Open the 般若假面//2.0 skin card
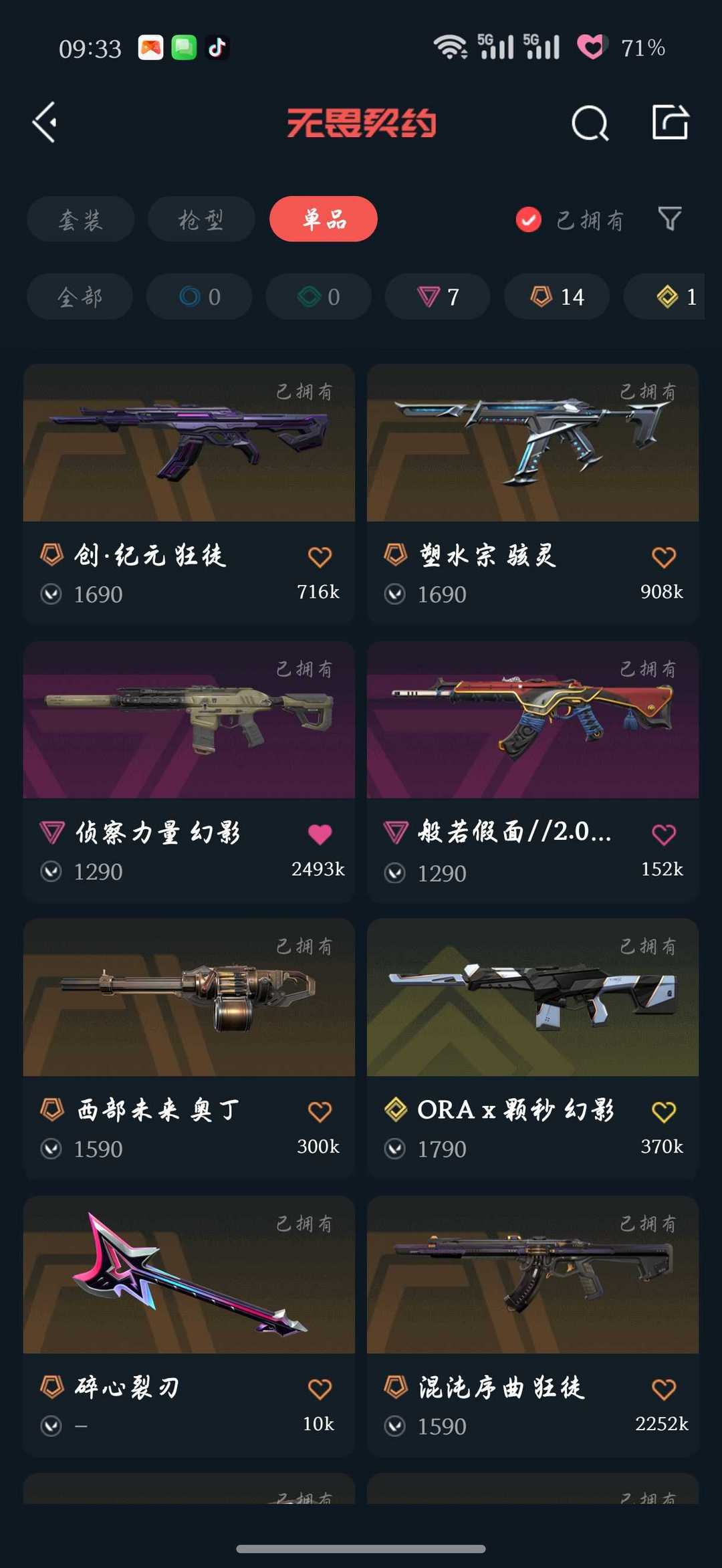This screenshot has width=722, height=1568. coord(533,772)
